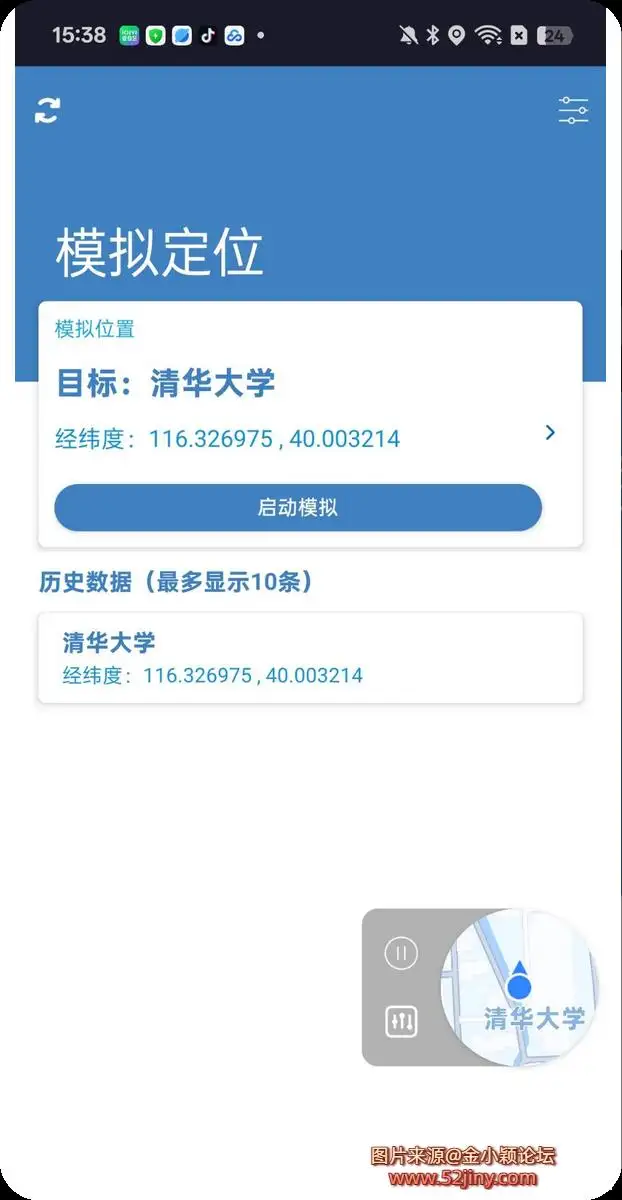Tap the refresh icon at top left
Screen dimensions: 622x1200
click(x=47, y=111)
